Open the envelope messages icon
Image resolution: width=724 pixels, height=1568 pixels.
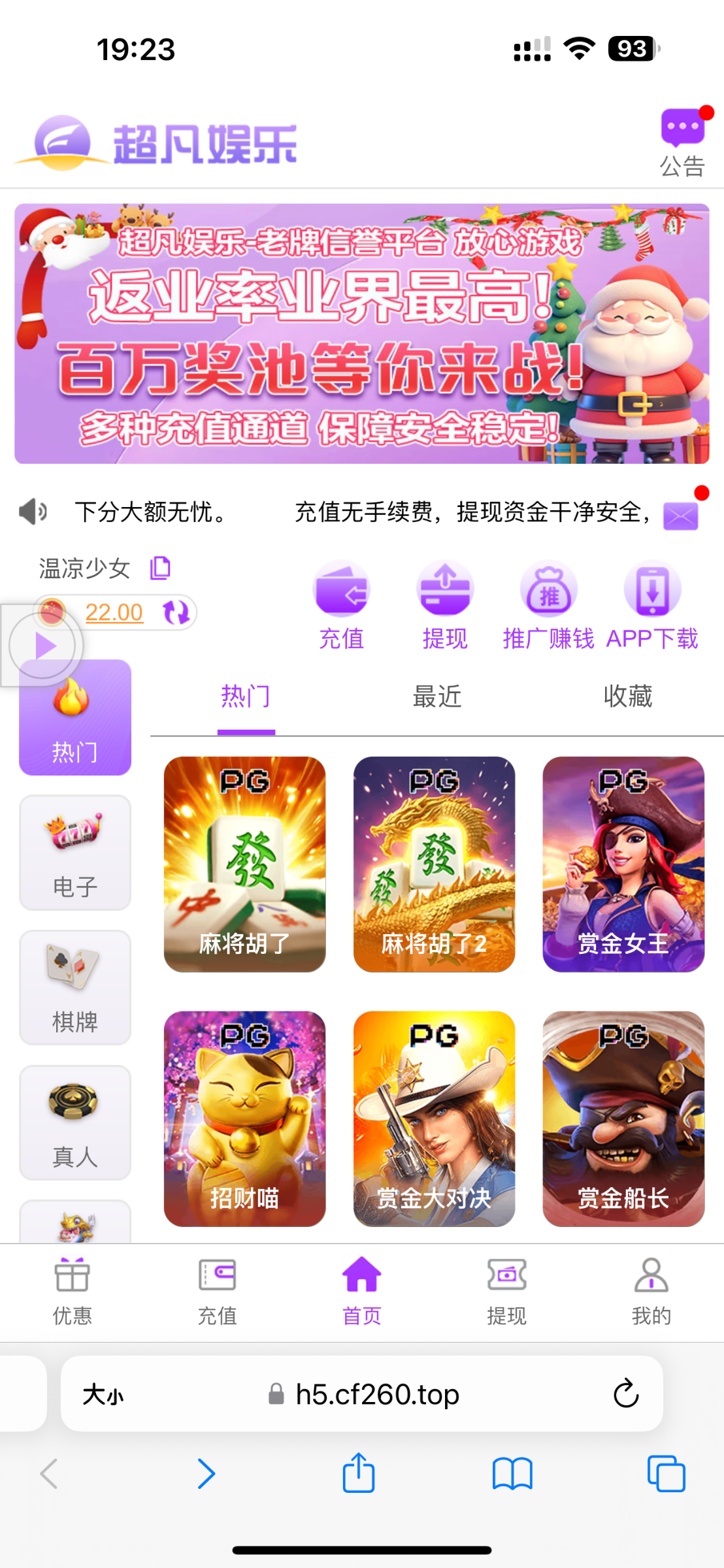point(680,515)
